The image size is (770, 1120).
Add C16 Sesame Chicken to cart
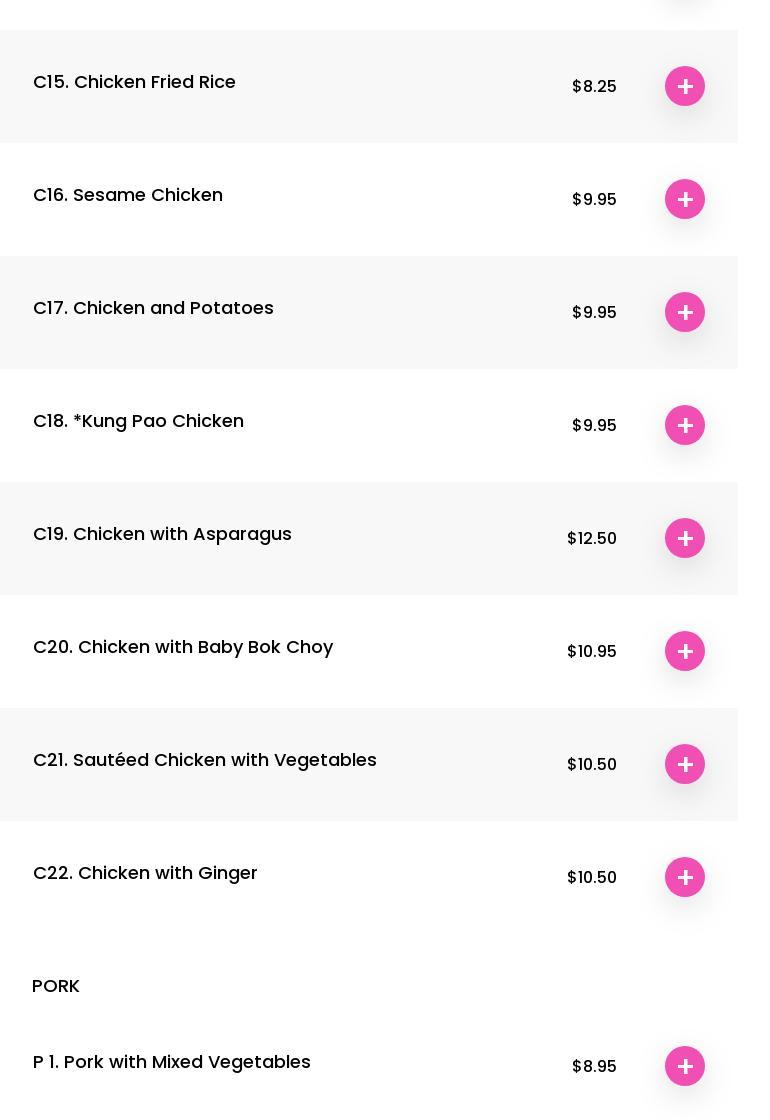click(685, 199)
